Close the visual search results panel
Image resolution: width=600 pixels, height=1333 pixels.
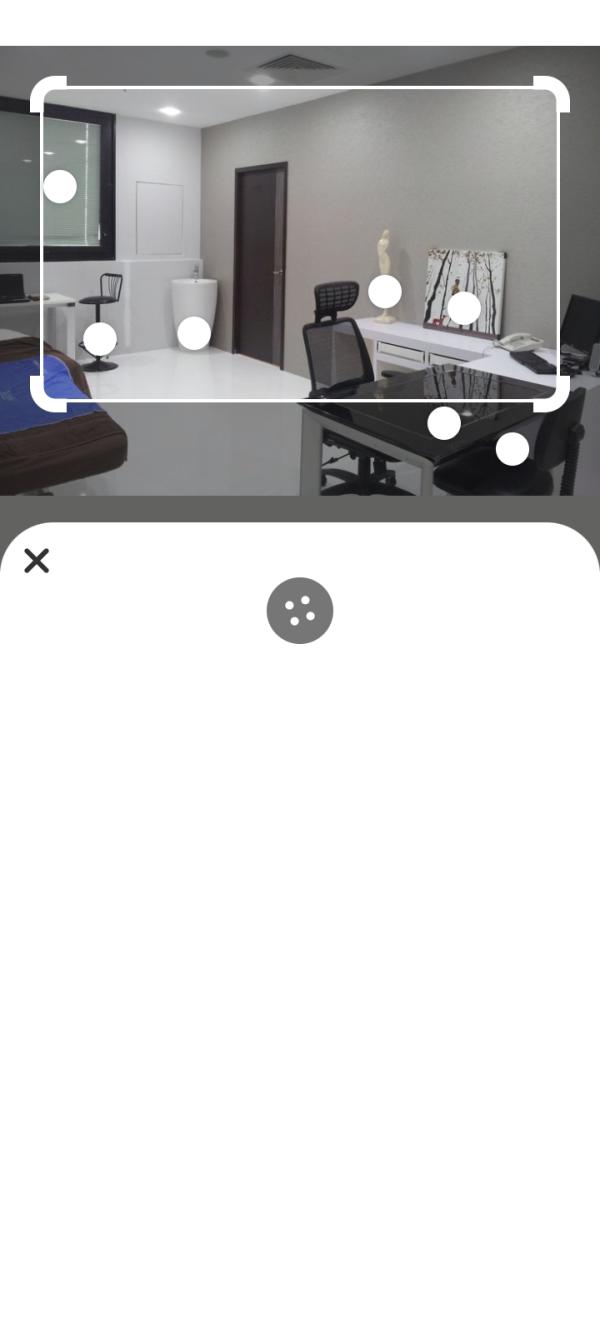tap(37, 561)
